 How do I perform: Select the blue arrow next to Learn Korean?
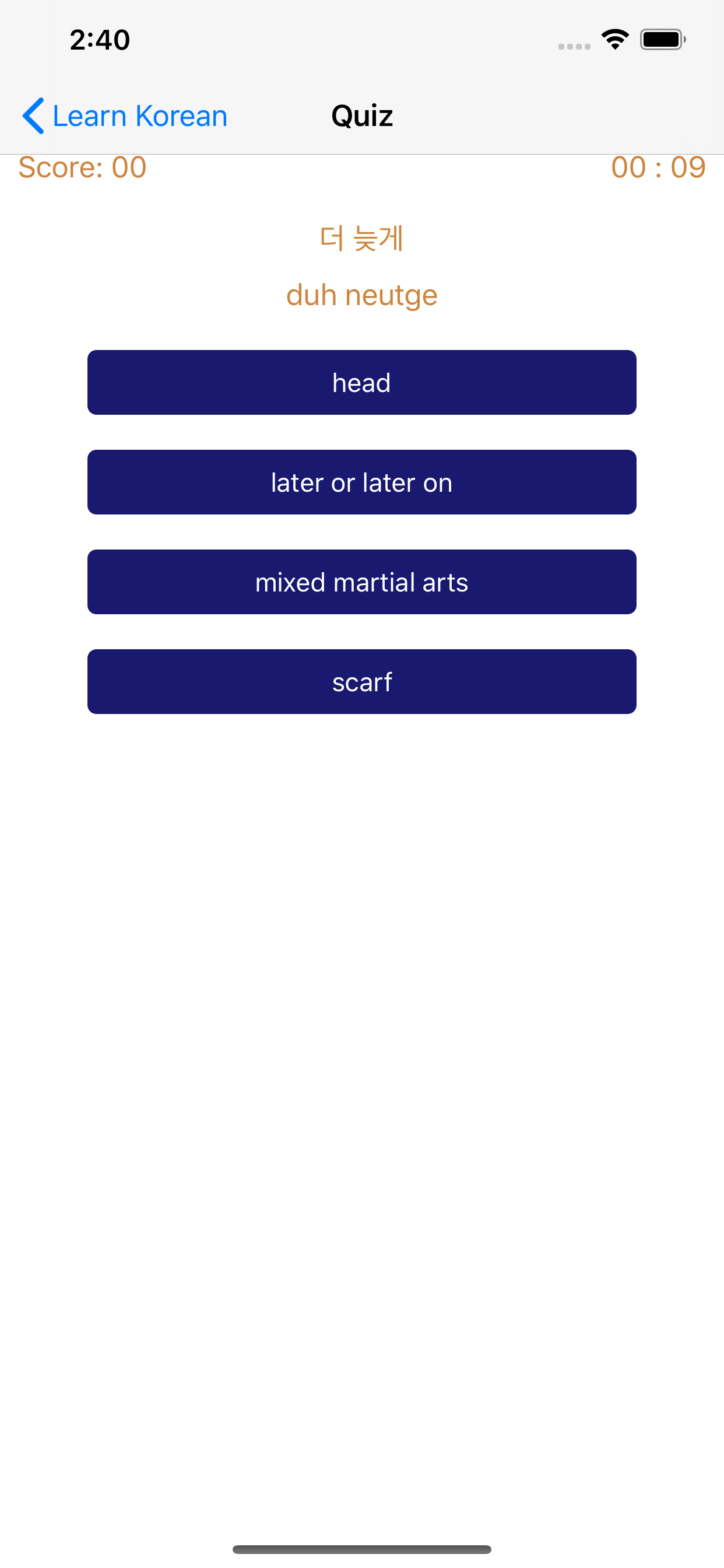click(x=33, y=116)
